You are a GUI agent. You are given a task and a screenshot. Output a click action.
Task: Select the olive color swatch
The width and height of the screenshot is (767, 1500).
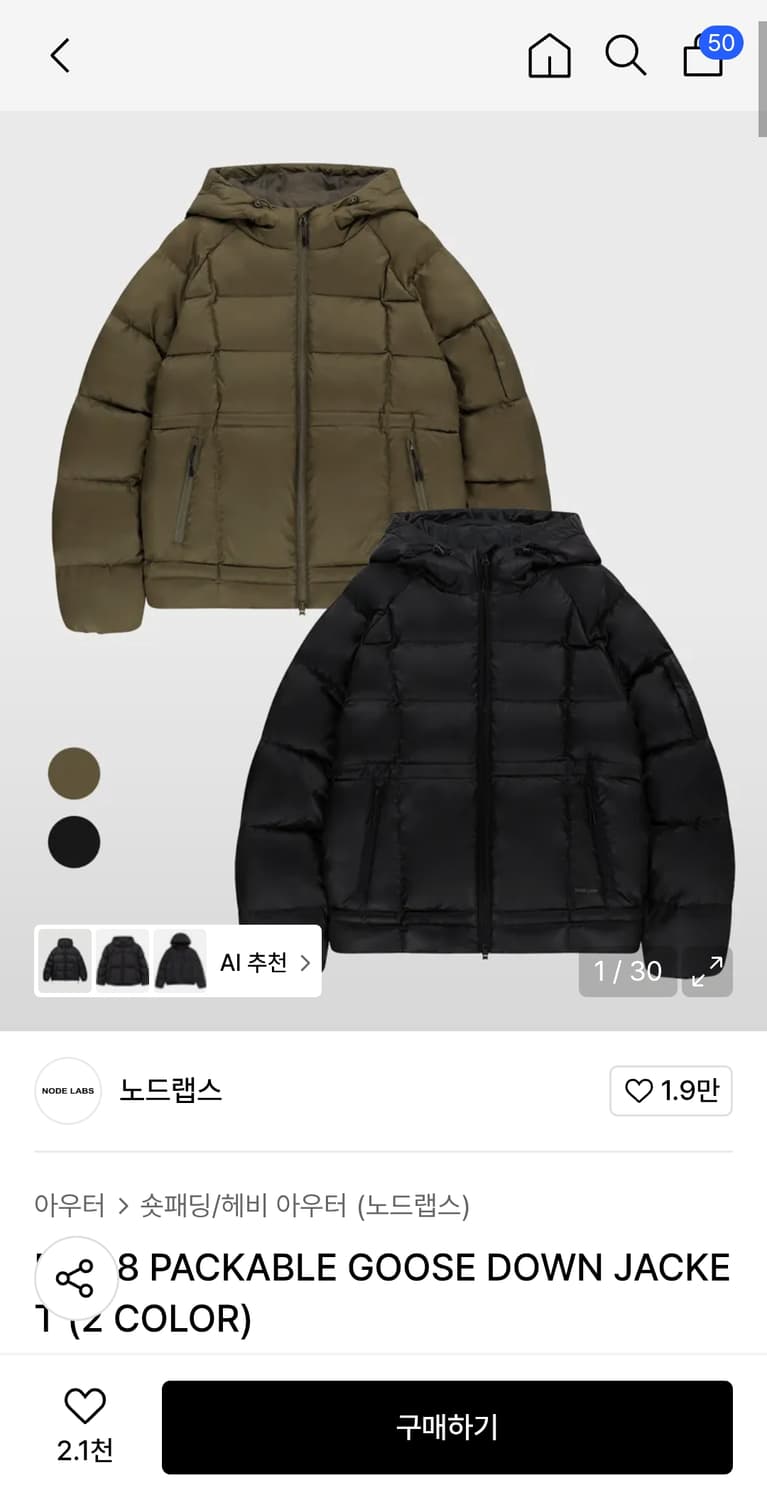click(x=74, y=773)
